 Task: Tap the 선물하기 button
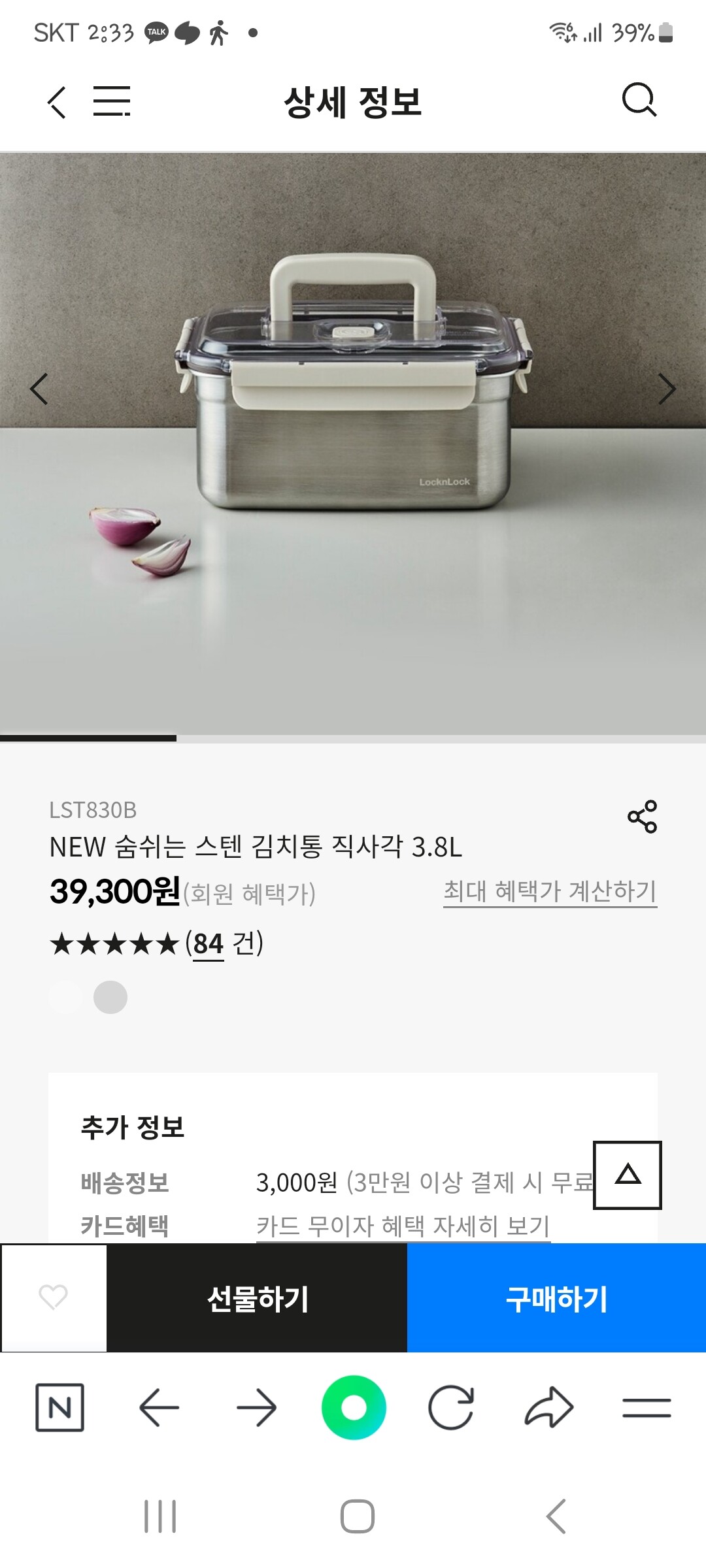tap(257, 1298)
